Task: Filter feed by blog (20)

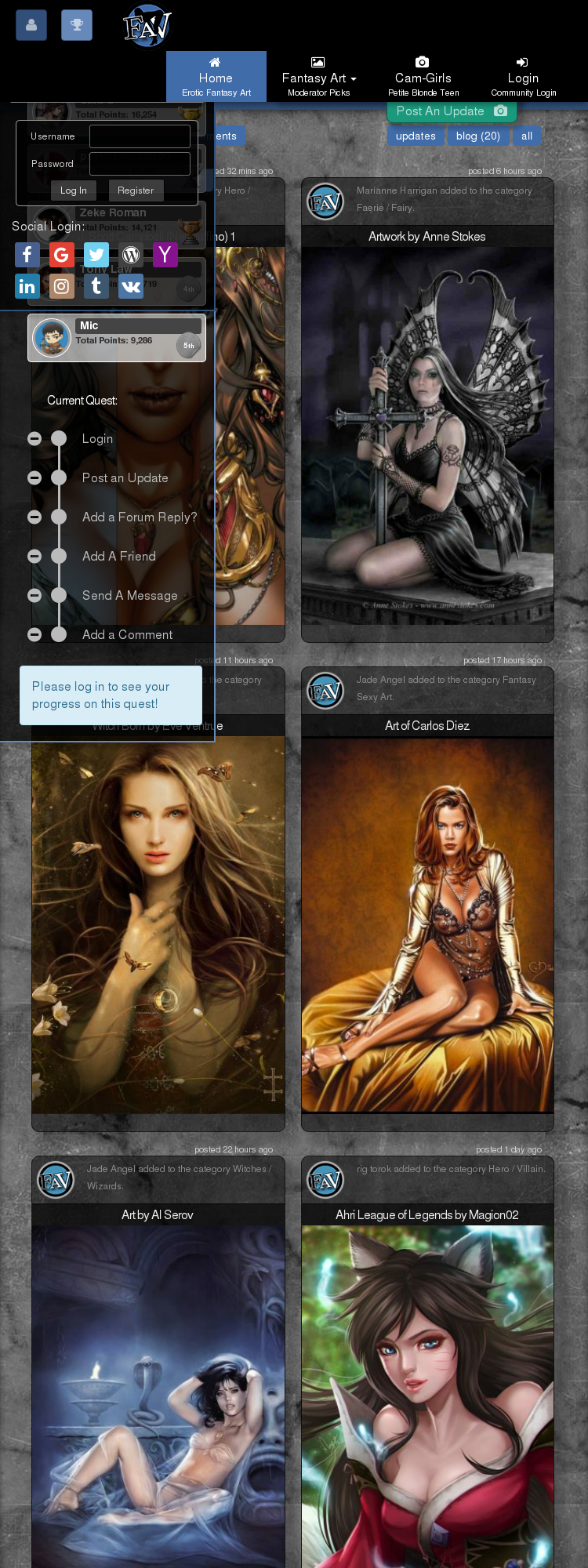Action: coord(477,136)
